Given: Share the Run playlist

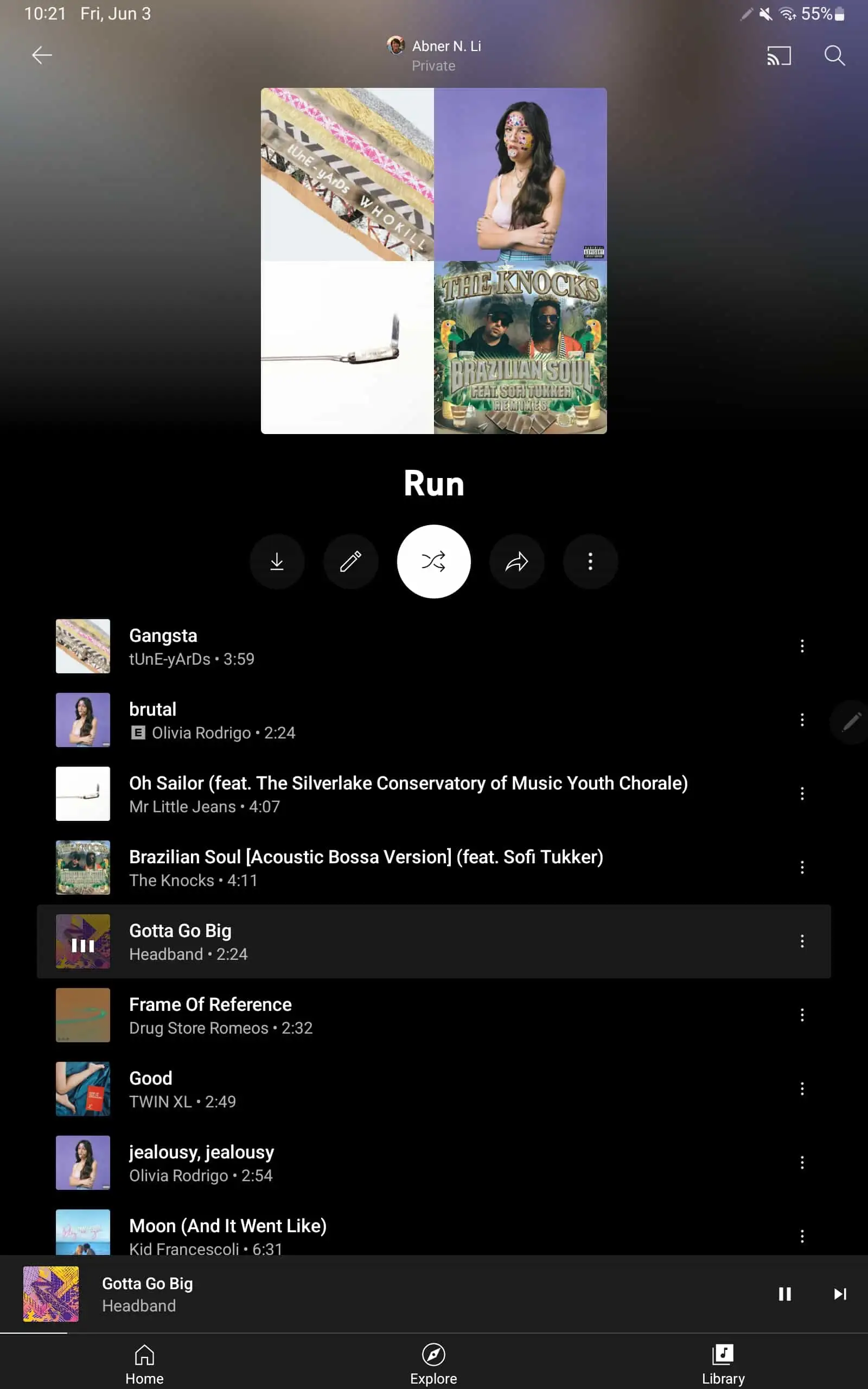Looking at the screenshot, I should click(x=516, y=562).
